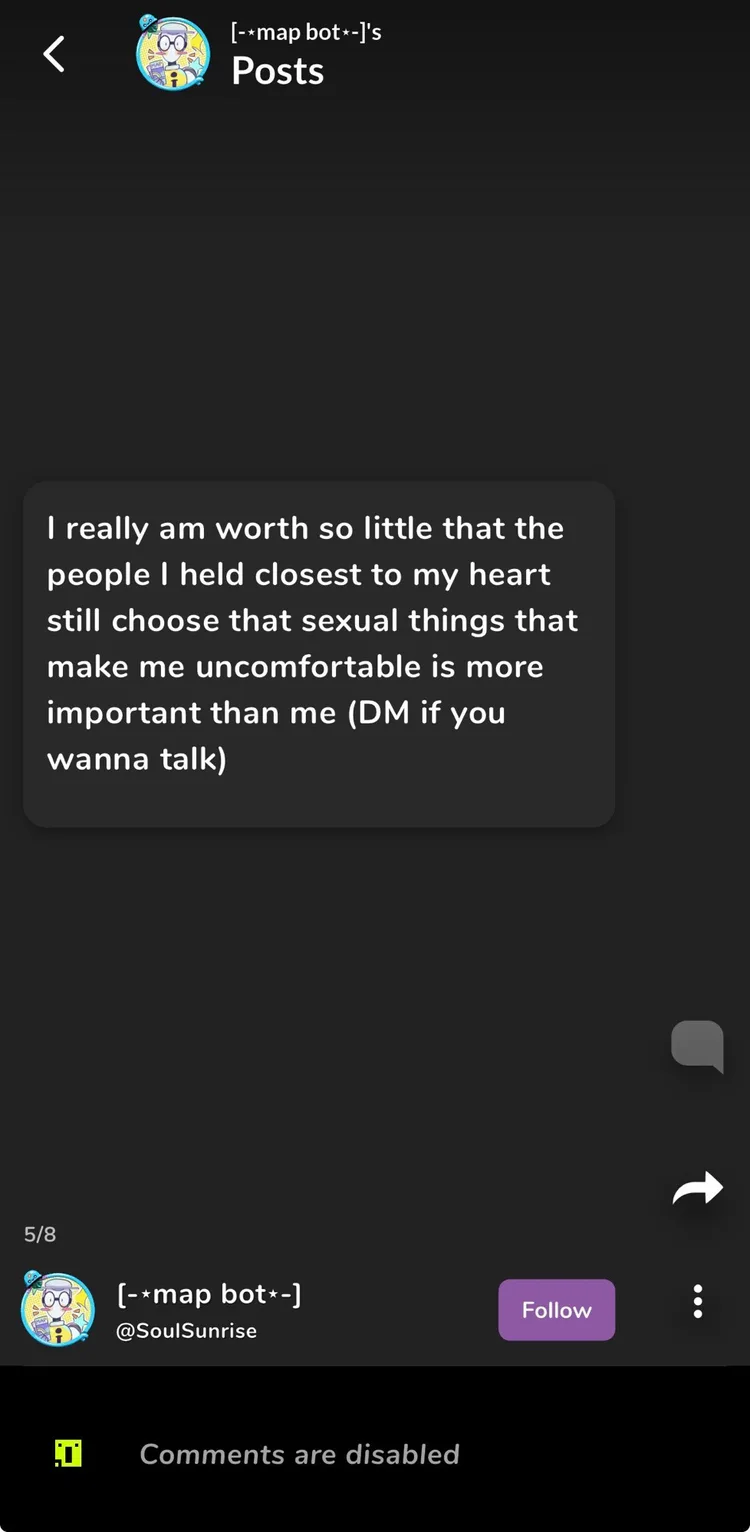Go back with the top-left arrow
Image resolution: width=750 pixels, height=1532 pixels.
pos(54,54)
